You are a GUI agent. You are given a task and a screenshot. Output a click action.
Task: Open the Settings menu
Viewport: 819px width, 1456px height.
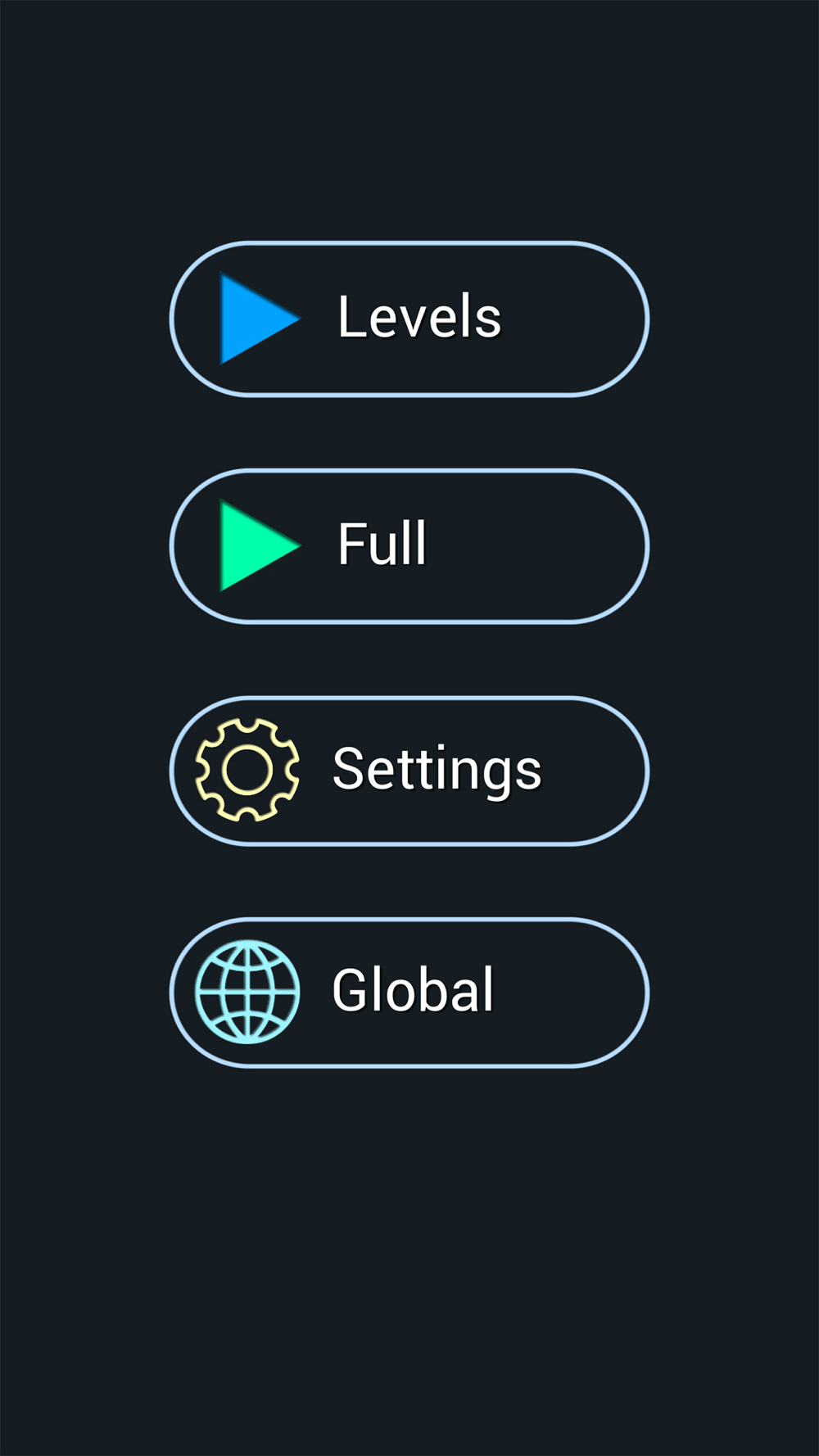click(409, 771)
